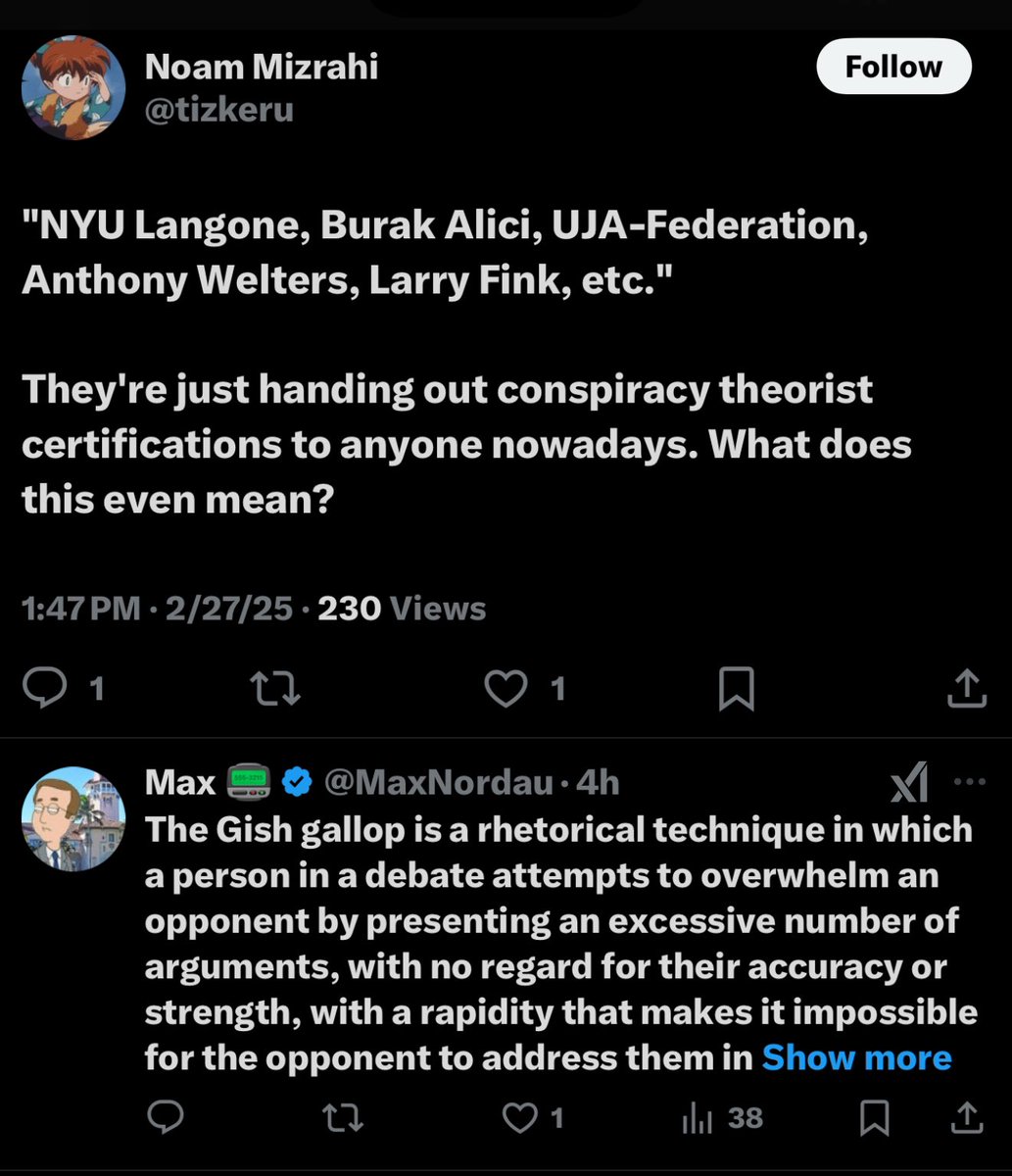This screenshot has width=1012, height=1176.
Task: Like Noam Mizrahi's post
Action: tap(506, 690)
